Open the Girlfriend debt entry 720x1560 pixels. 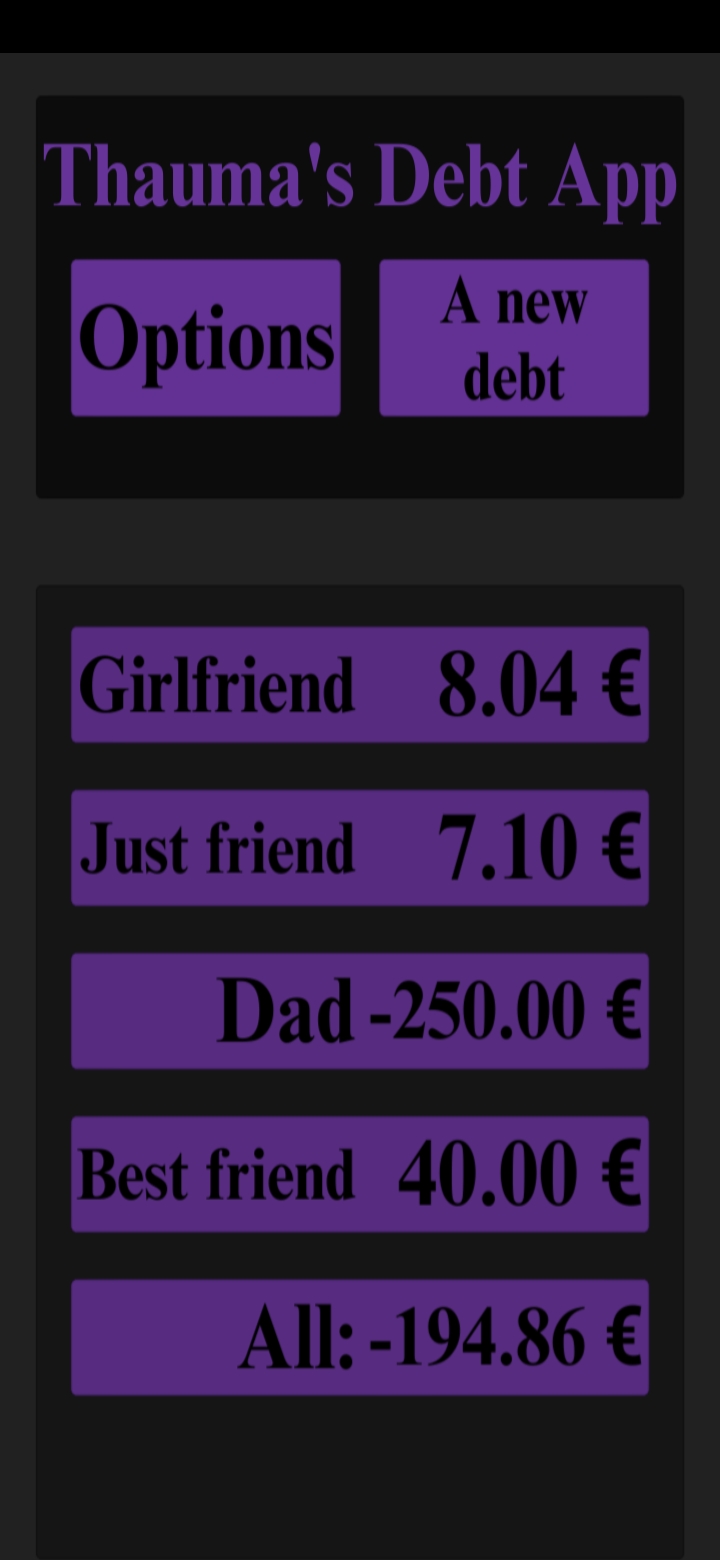click(360, 685)
